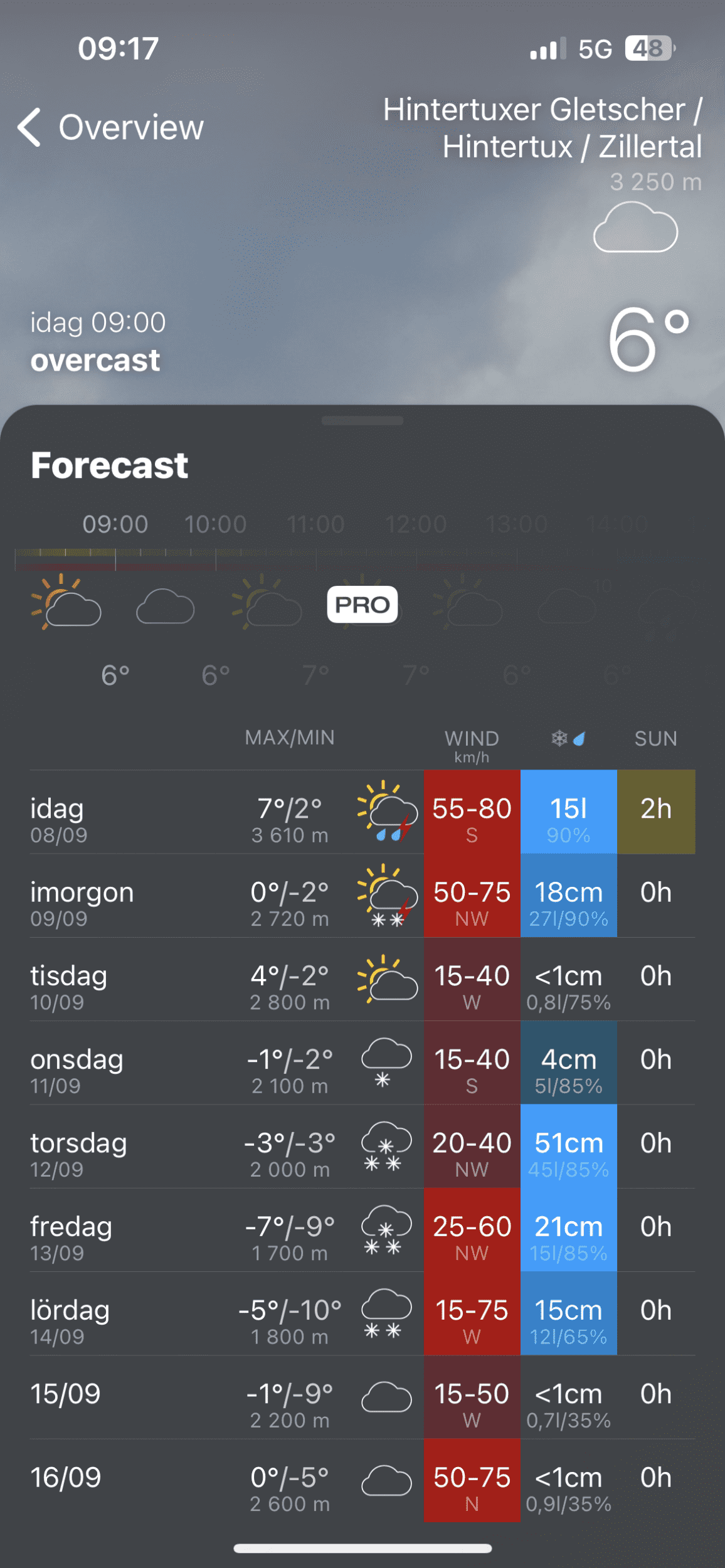Tap the PRO badge in hourly forecast

(362, 605)
